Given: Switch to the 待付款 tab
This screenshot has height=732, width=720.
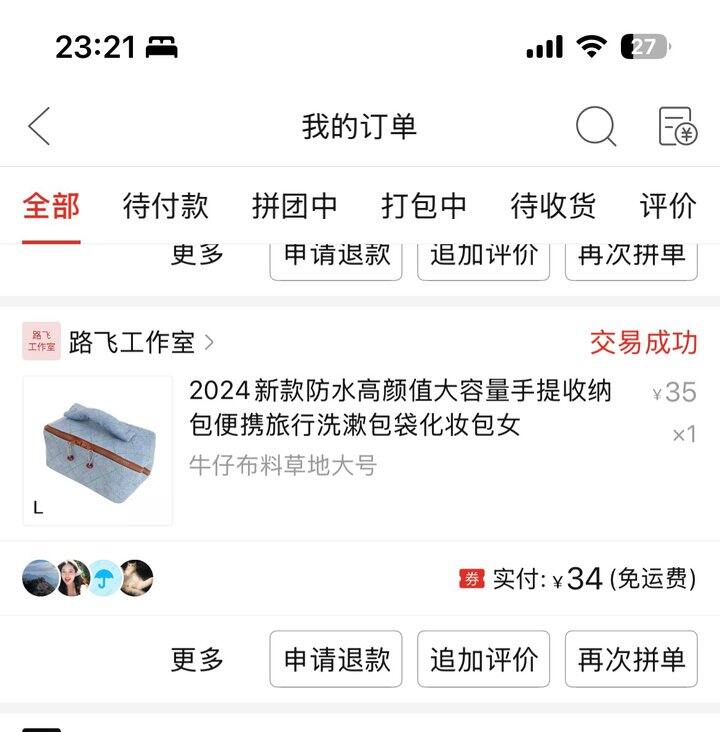Looking at the screenshot, I should pos(164,206).
